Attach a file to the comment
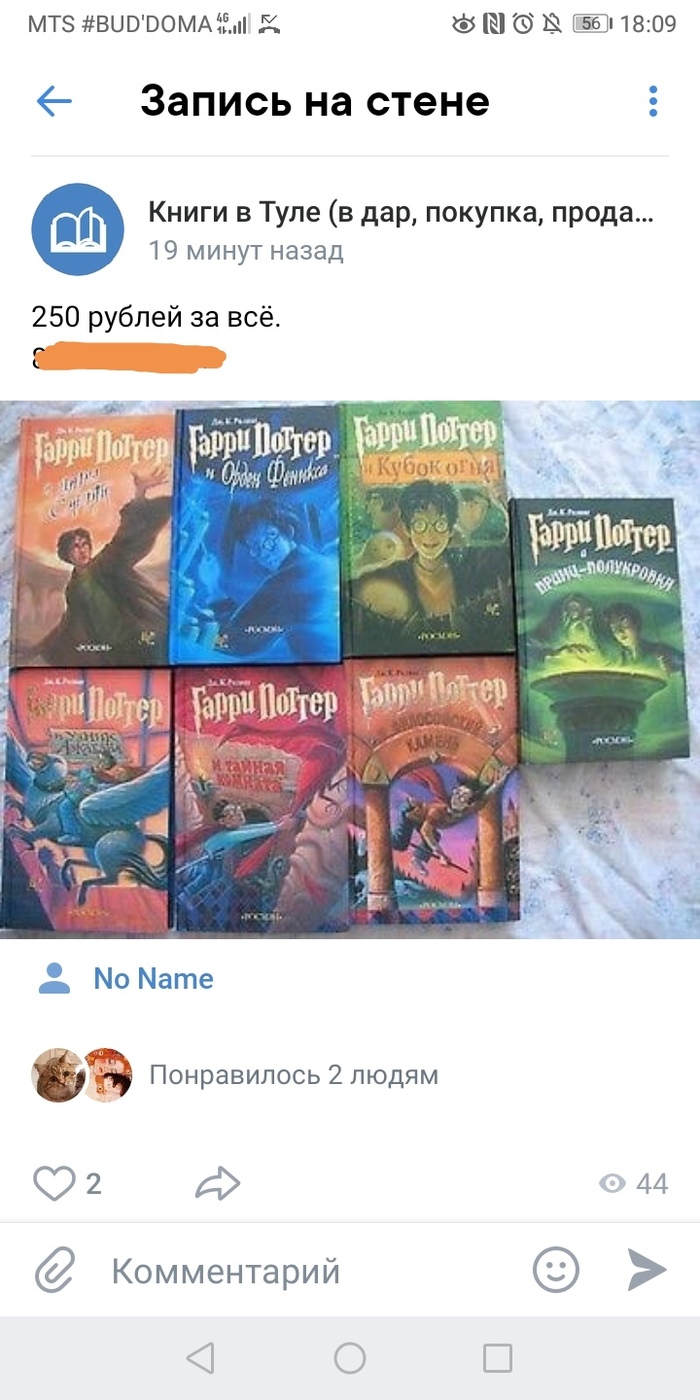This screenshot has width=700, height=1400. [56, 1271]
